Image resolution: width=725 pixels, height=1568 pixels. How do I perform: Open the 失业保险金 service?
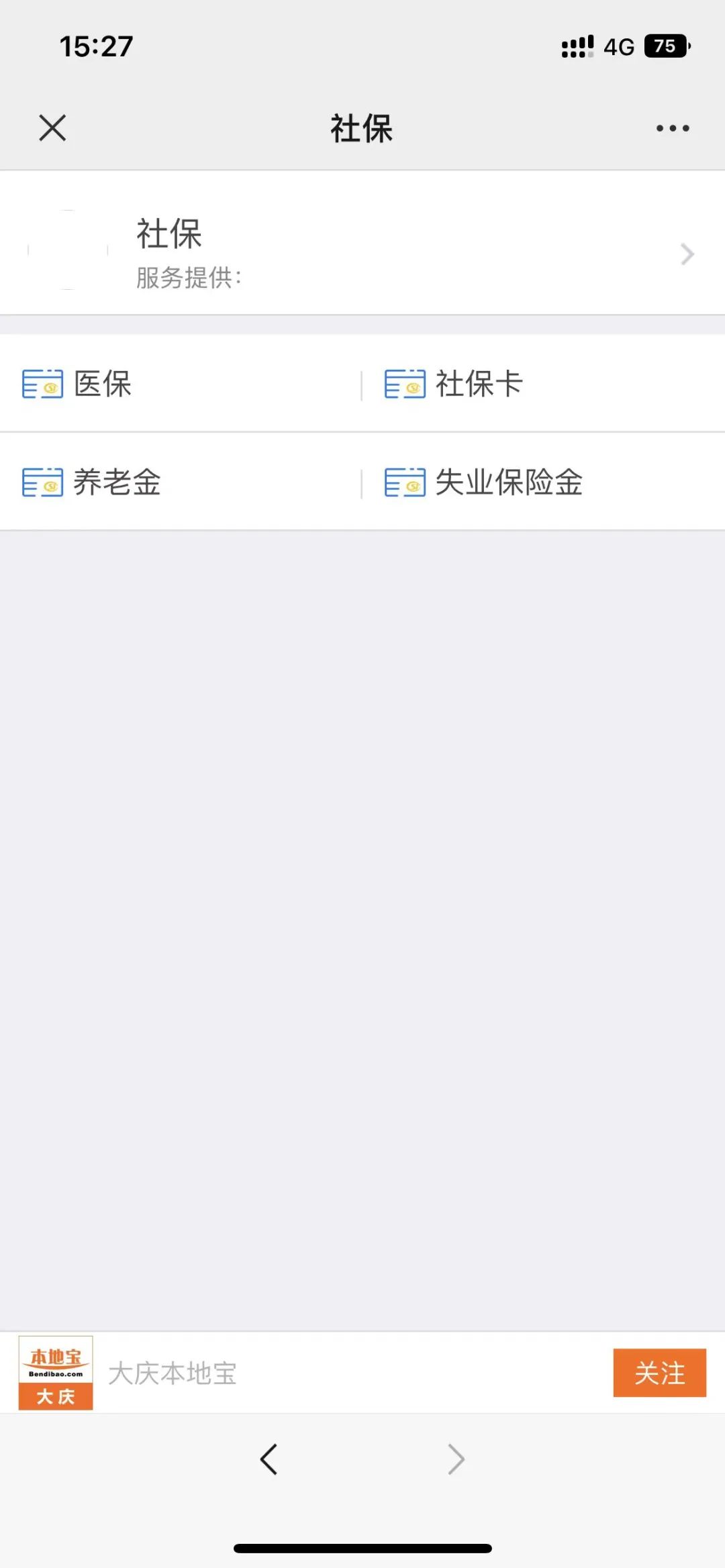[x=508, y=482]
